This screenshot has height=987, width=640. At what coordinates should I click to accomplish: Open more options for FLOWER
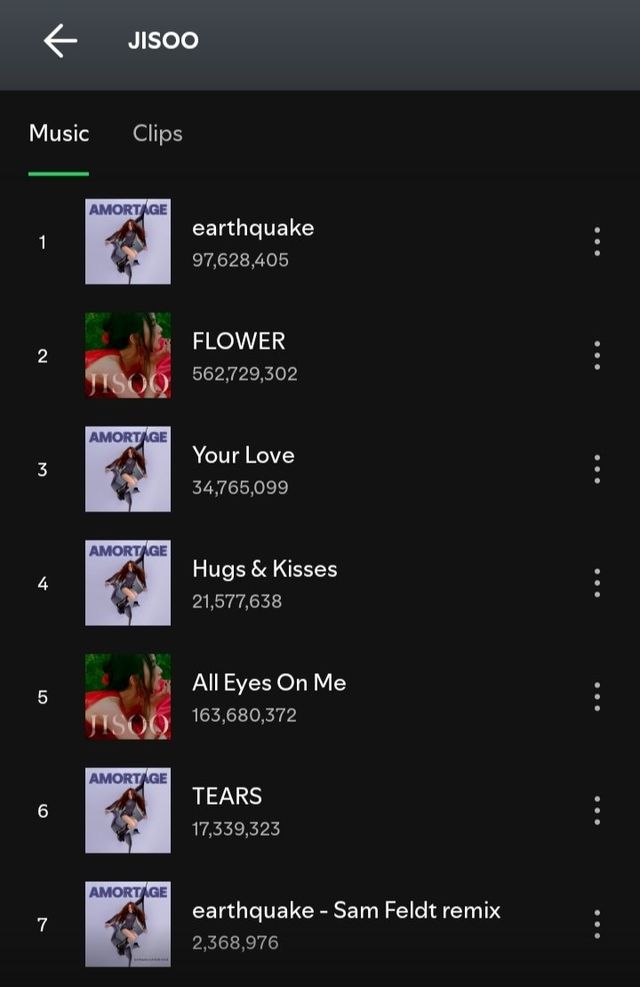click(x=597, y=355)
